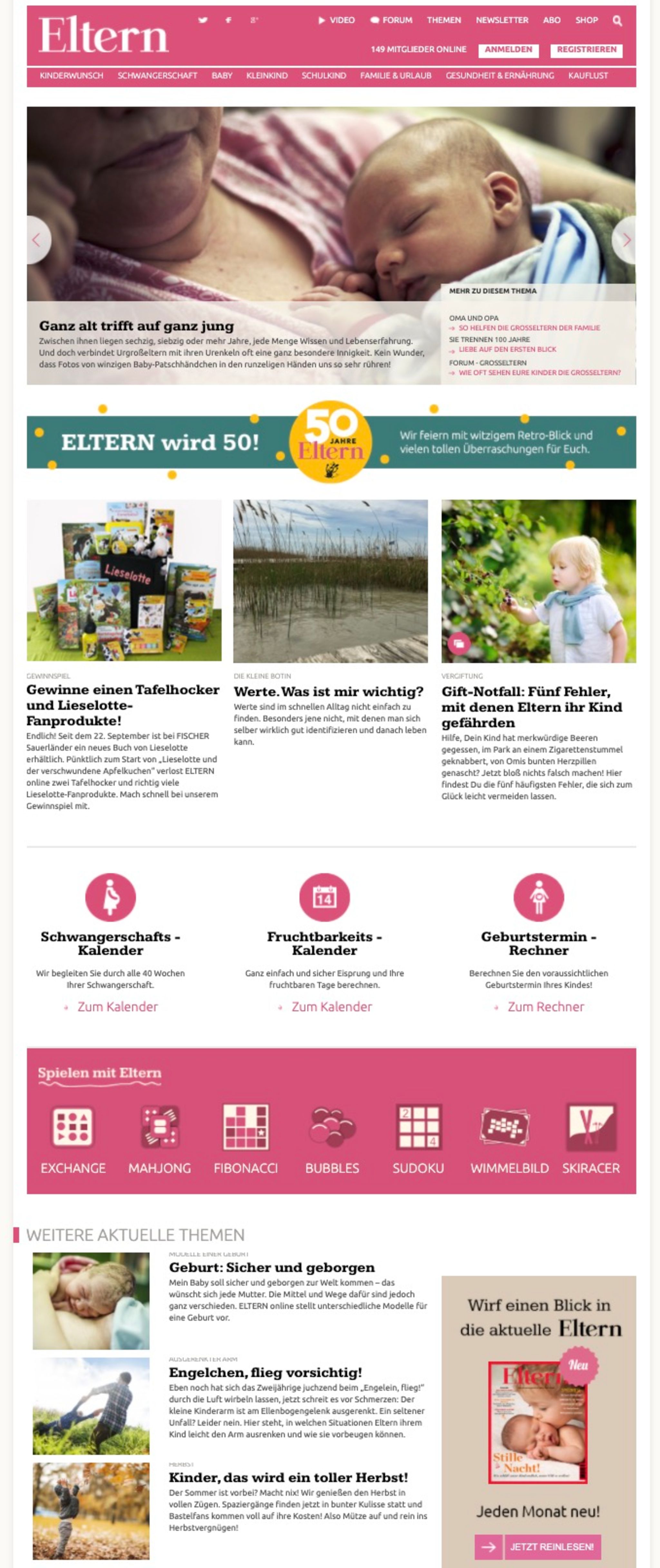Tap the Anmelden button

tap(508, 50)
